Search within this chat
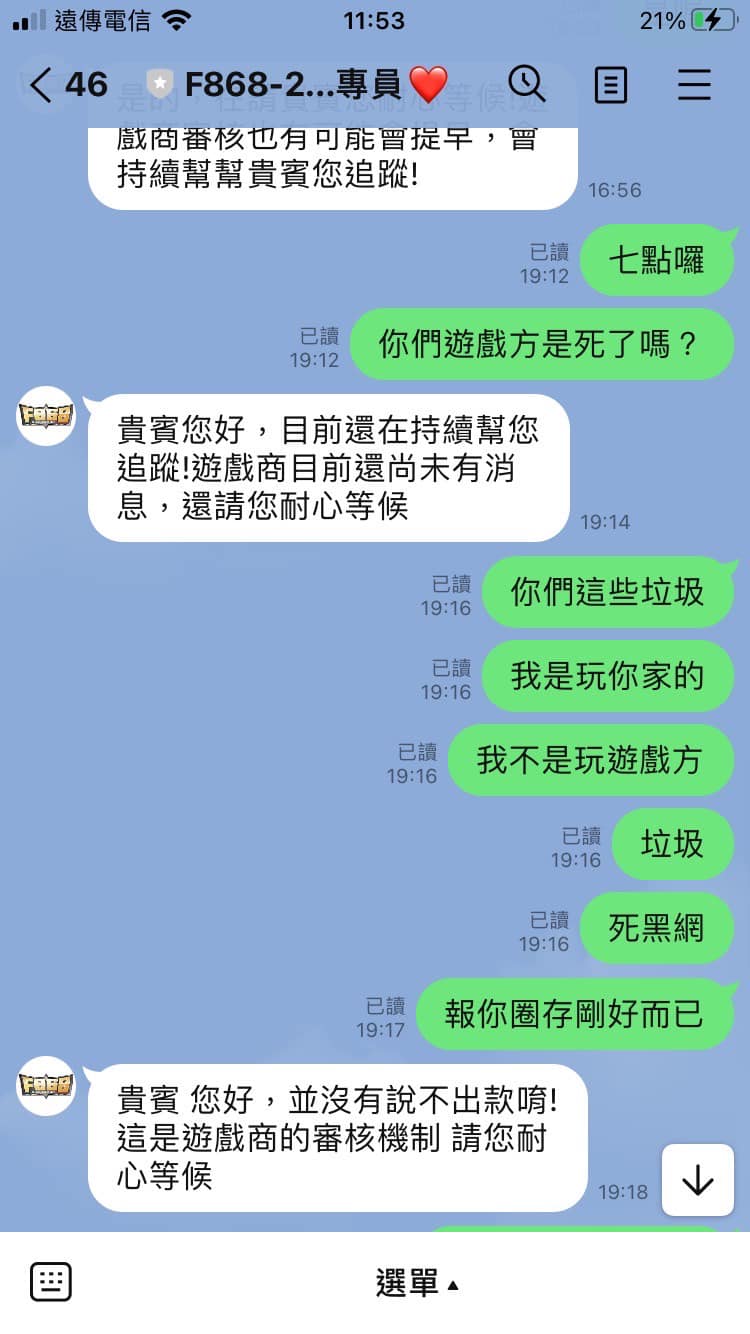The image size is (750, 1334). click(526, 85)
